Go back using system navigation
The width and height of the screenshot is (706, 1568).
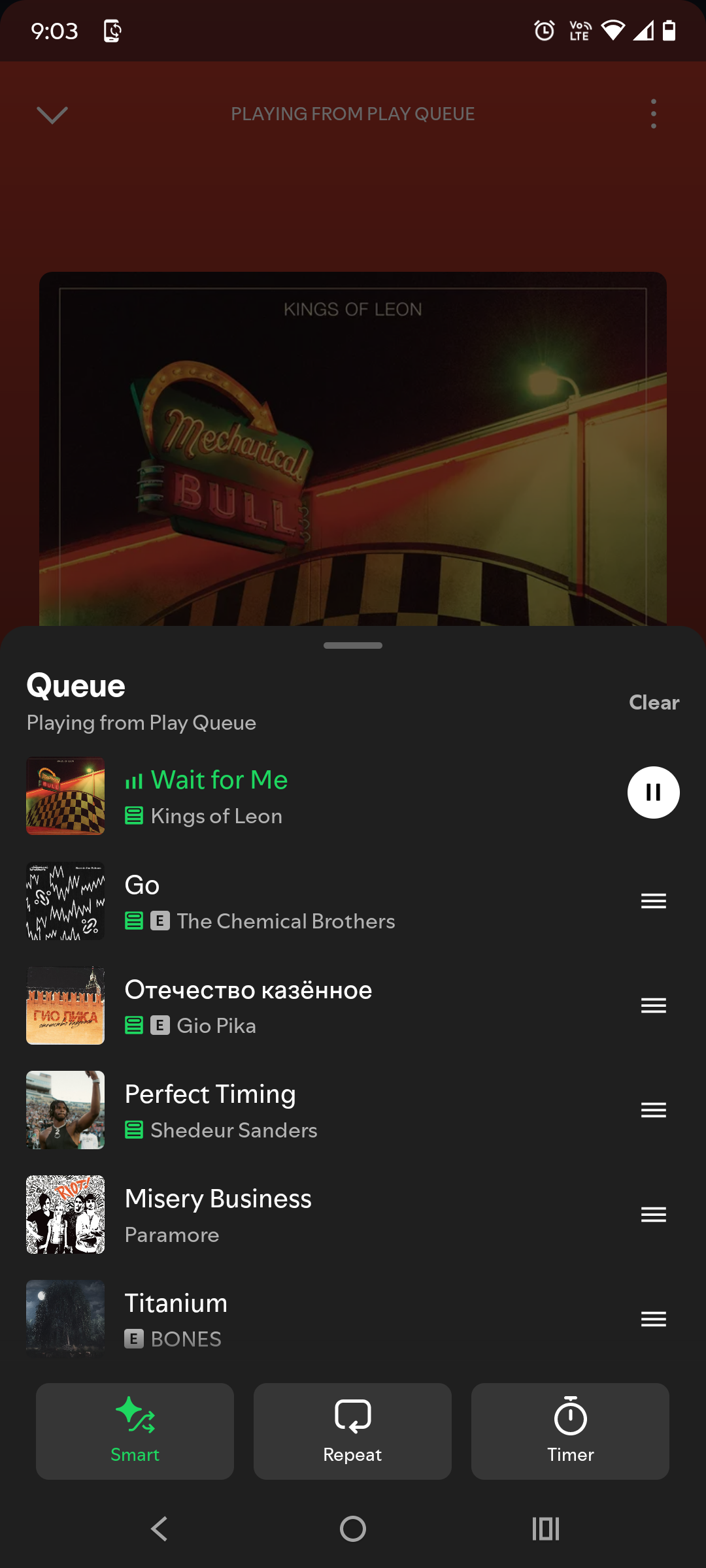160,1529
